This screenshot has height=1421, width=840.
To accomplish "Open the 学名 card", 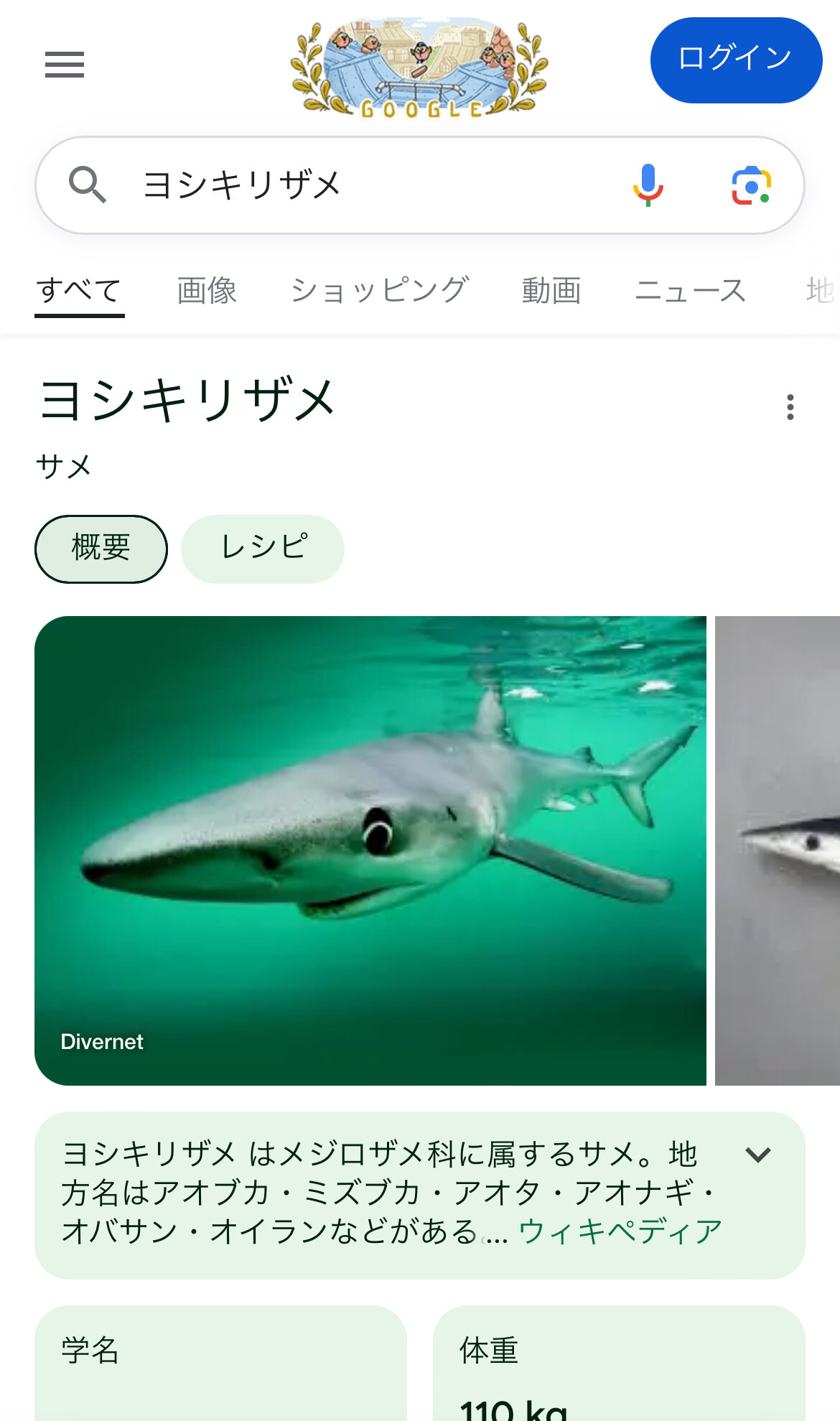I will [220, 1363].
